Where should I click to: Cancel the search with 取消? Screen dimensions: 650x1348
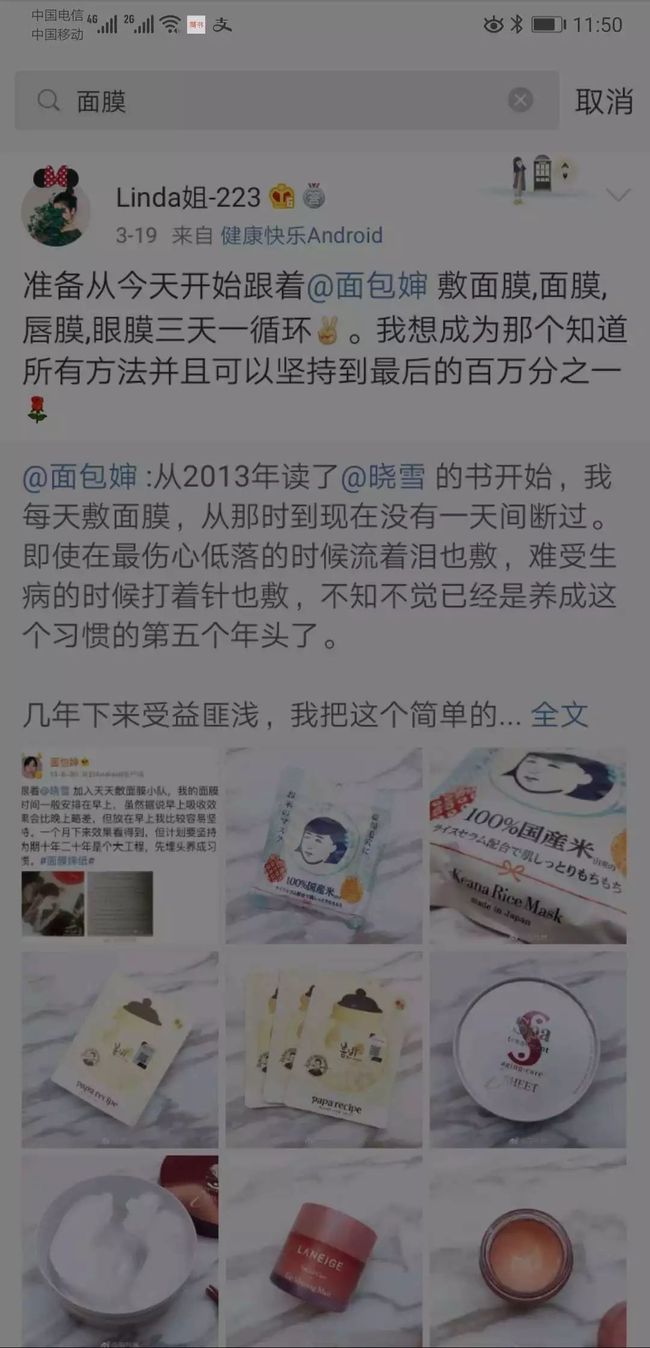click(x=604, y=100)
